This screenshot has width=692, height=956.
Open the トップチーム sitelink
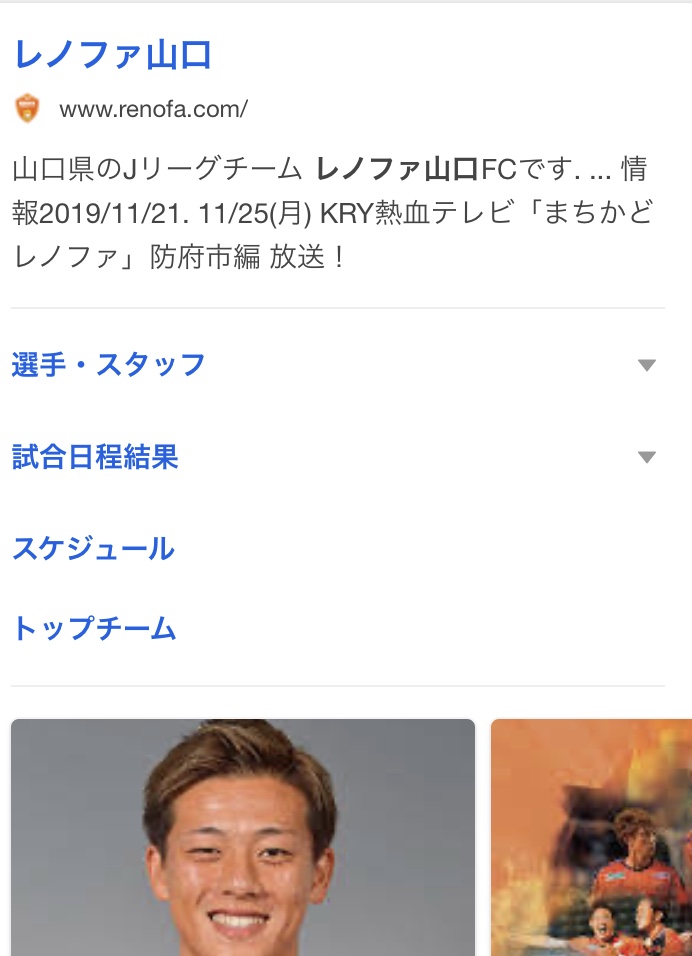pyautogui.click(x=94, y=629)
